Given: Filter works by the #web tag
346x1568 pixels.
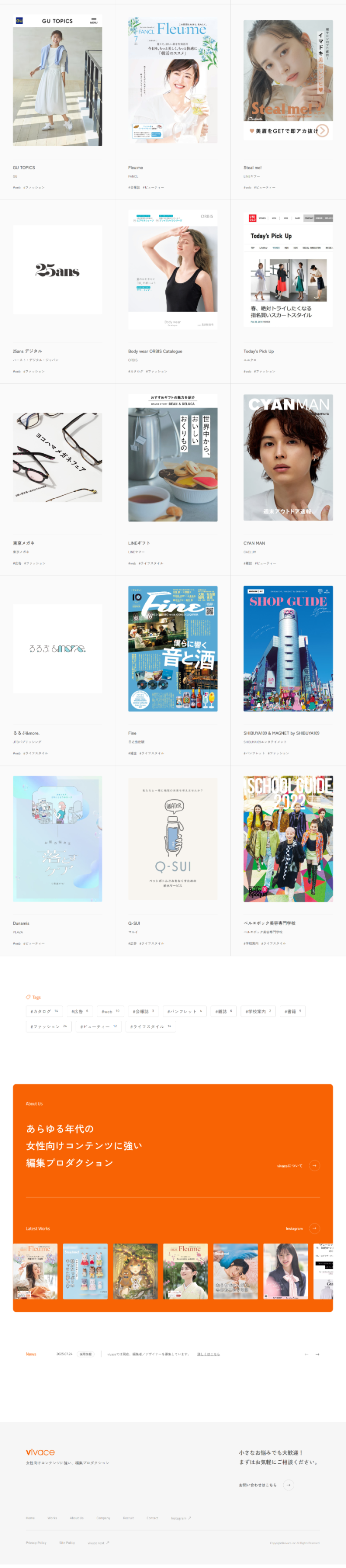Looking at the screenshot, I should 110,1011.
